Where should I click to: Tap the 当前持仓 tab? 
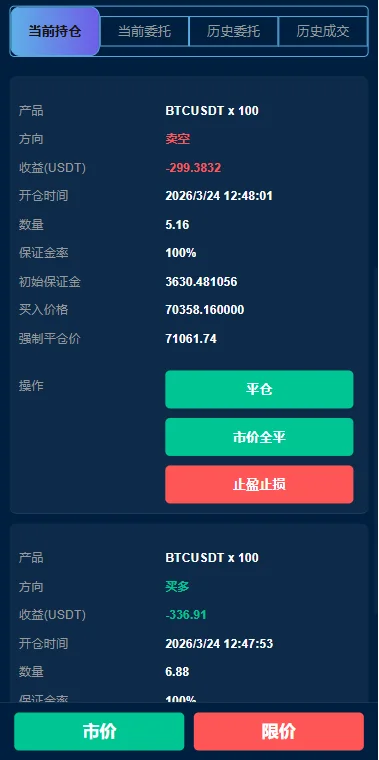tap(55, 32)
